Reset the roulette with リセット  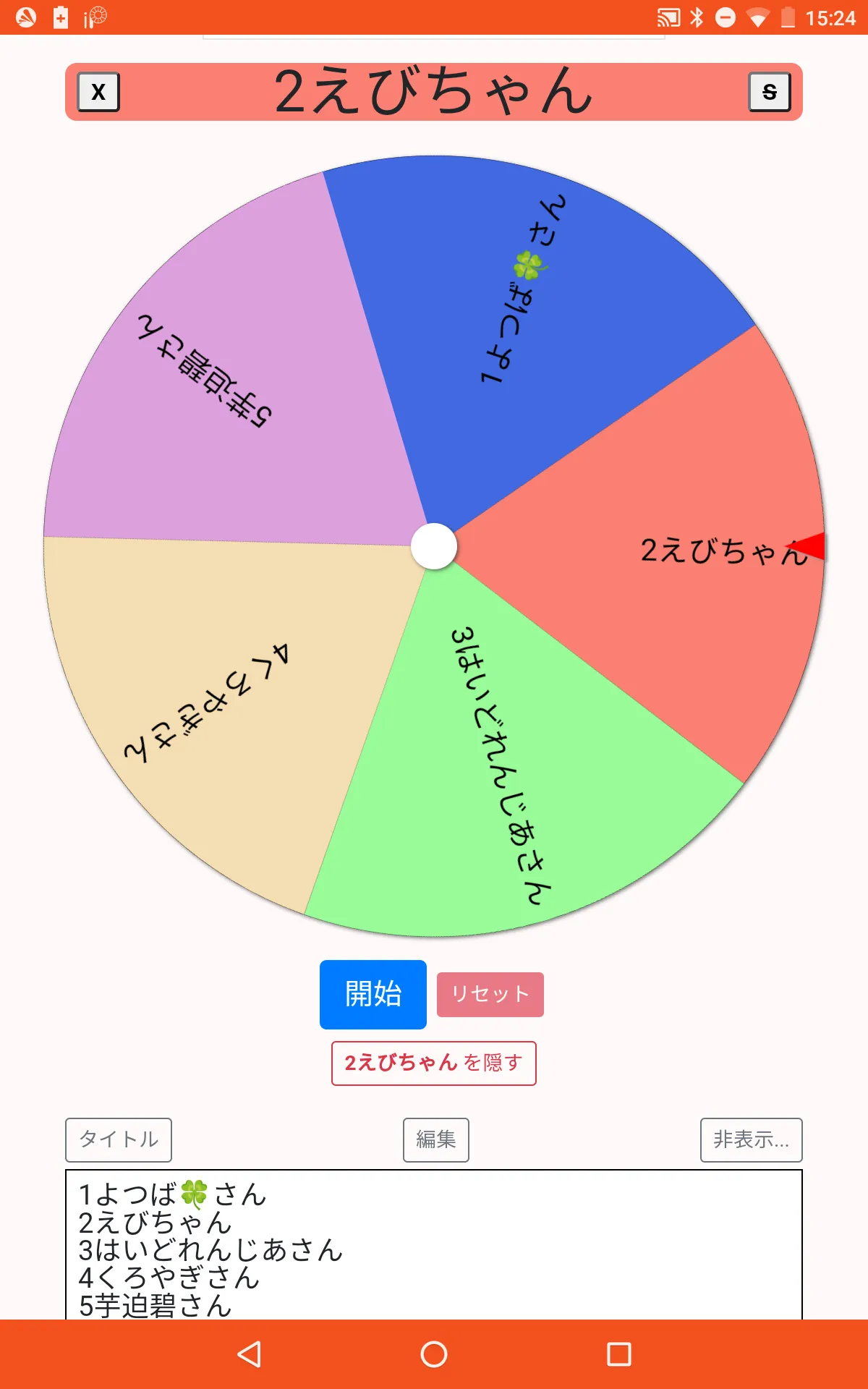point(490,994)
